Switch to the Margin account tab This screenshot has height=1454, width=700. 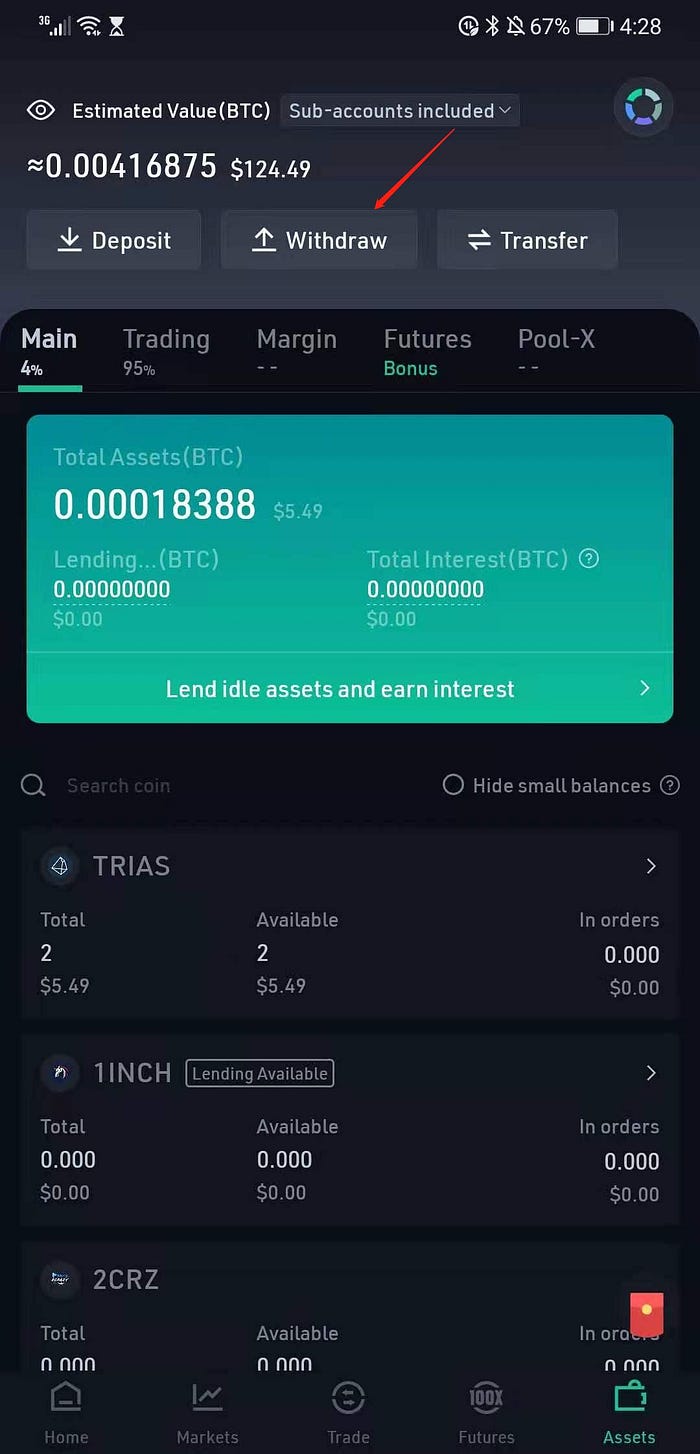(296, 350)
